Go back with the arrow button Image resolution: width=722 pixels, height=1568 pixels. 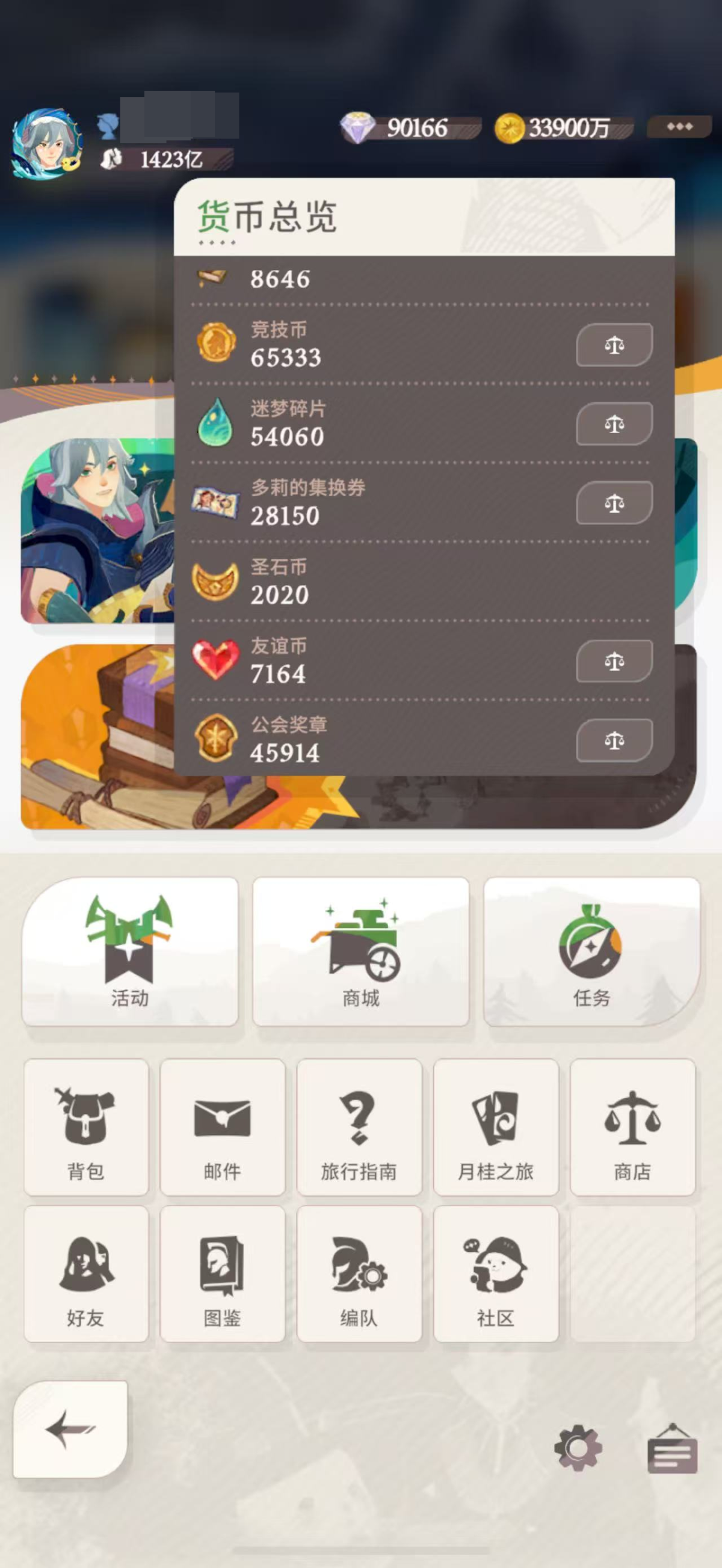pyautogui.click(x=70, y=1429)
